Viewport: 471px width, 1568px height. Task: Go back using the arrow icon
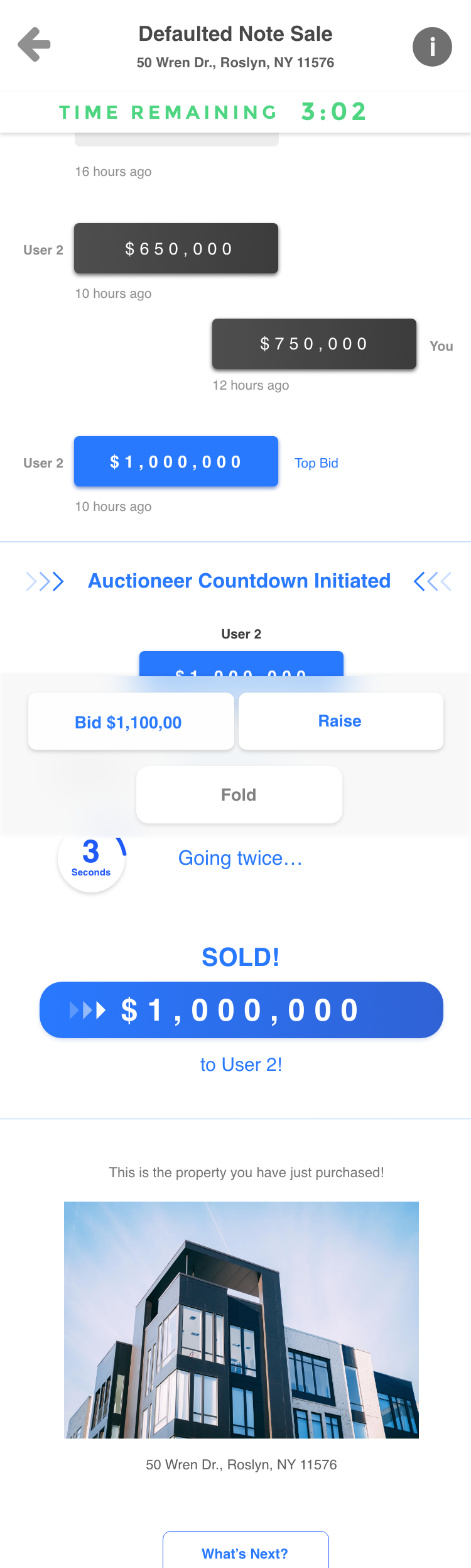click(34, 45)
